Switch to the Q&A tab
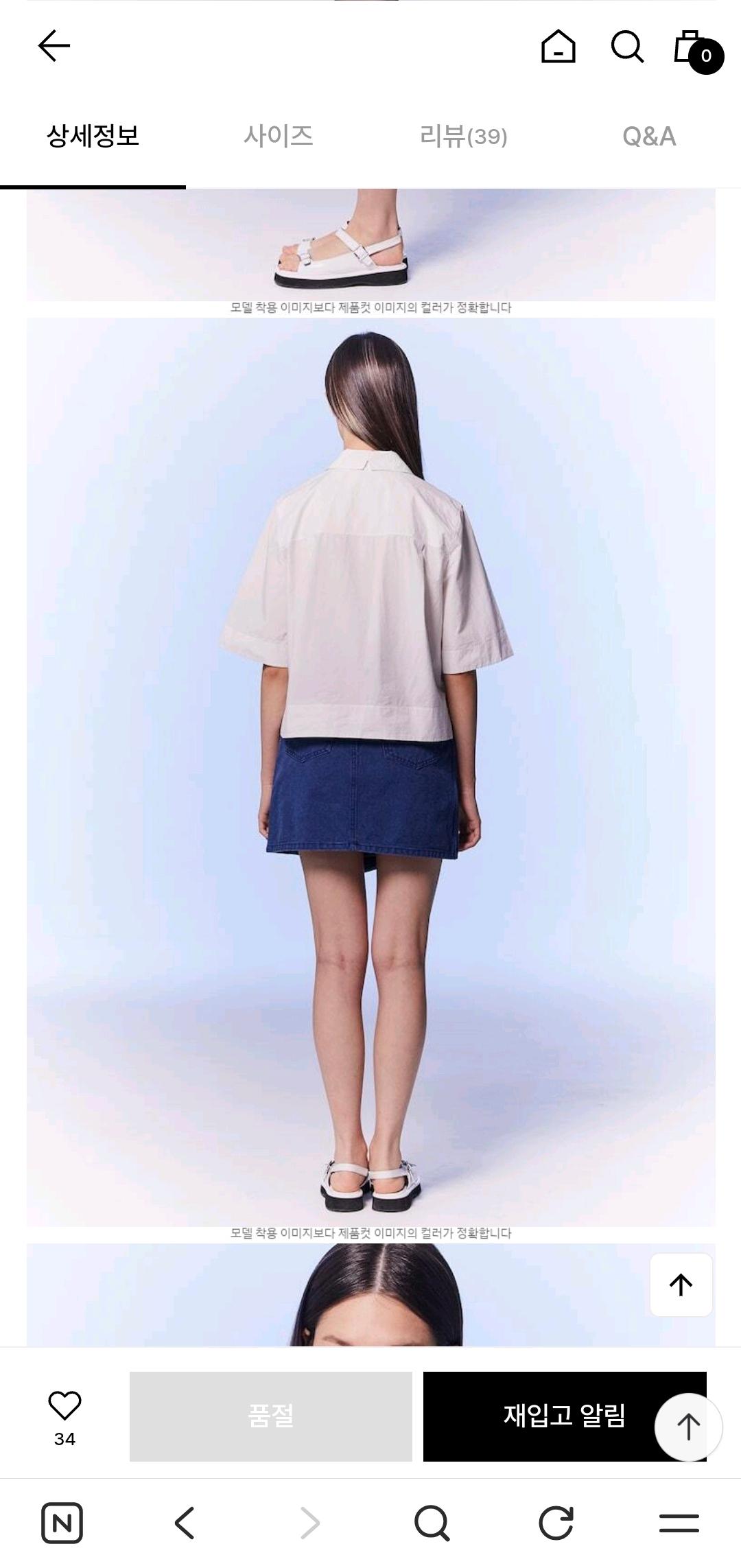The height and width of the screenshot is (1568, 741). pyautogui.click(x=649, y=136)
